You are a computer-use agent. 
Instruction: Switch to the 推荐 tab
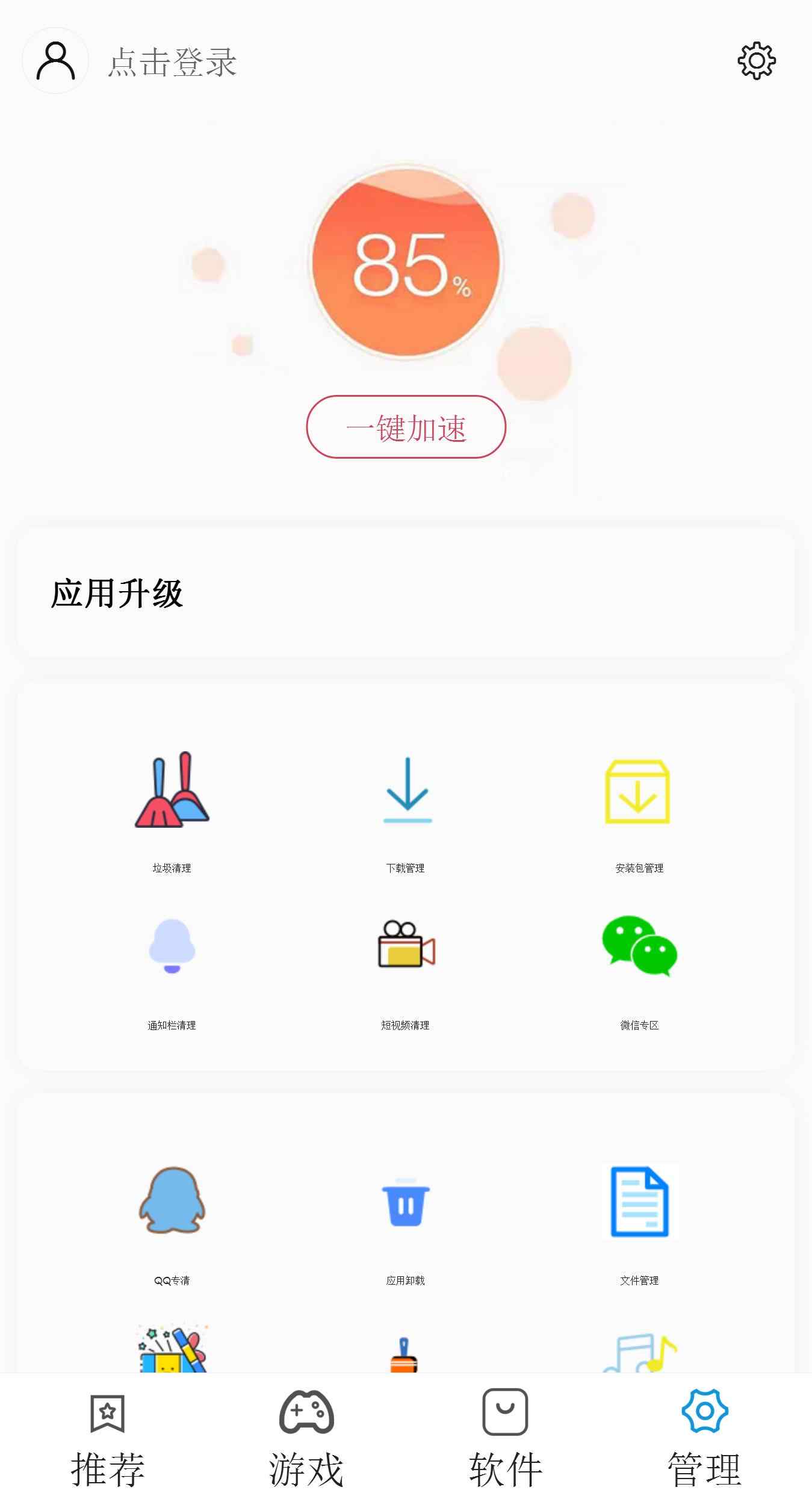tap(107, 1439)
